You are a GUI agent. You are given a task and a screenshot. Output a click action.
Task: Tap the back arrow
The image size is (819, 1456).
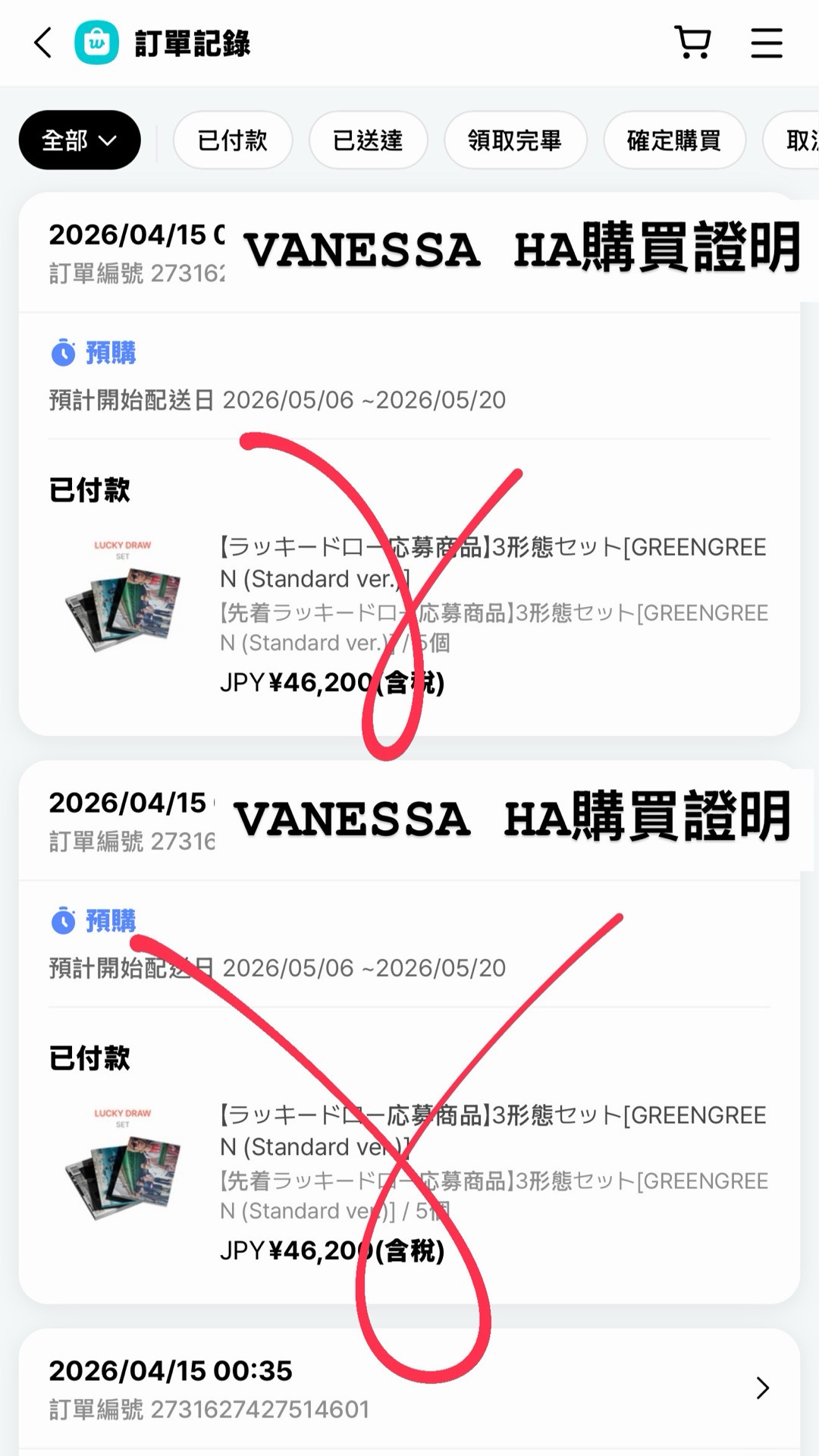click(x=42, y=43)
